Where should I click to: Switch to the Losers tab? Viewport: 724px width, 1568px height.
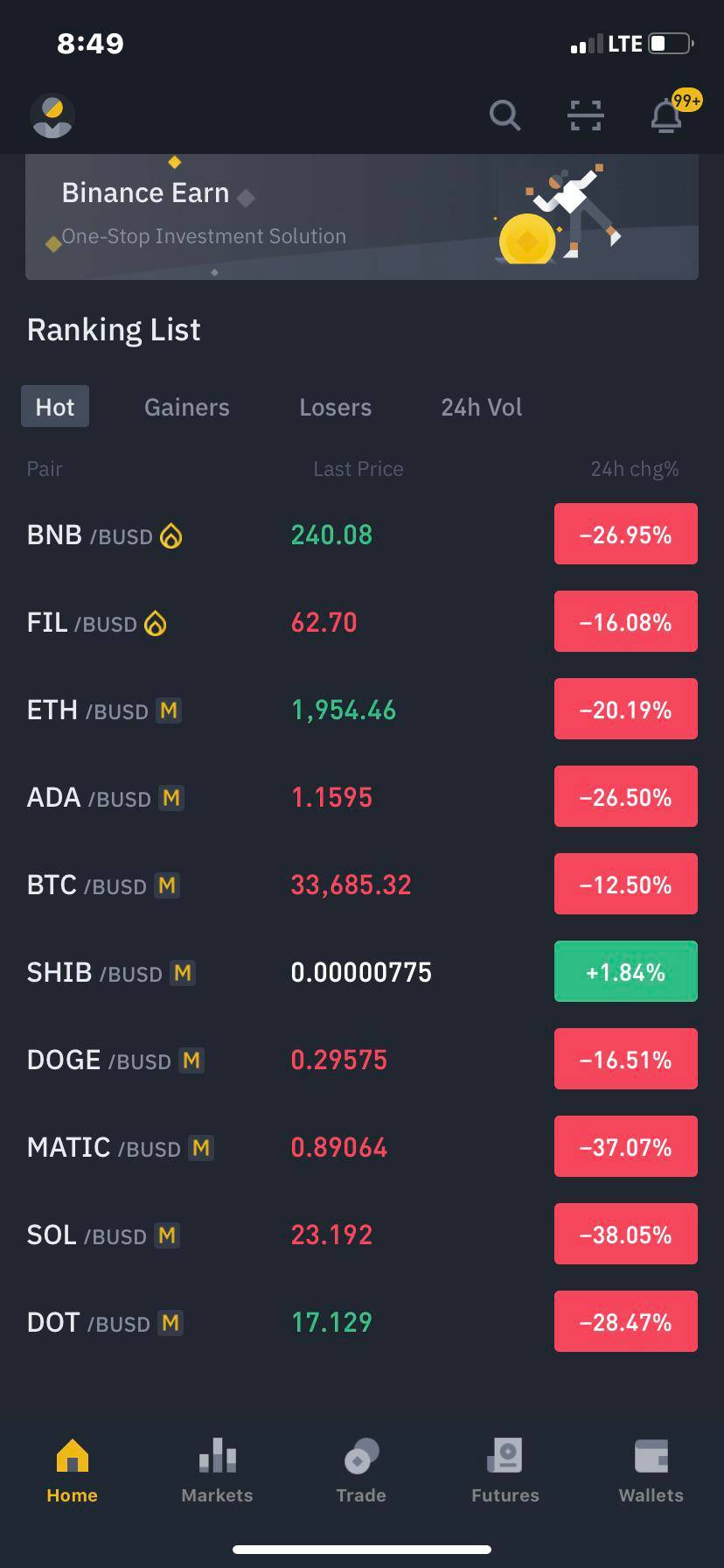click(x=336, y=407)
